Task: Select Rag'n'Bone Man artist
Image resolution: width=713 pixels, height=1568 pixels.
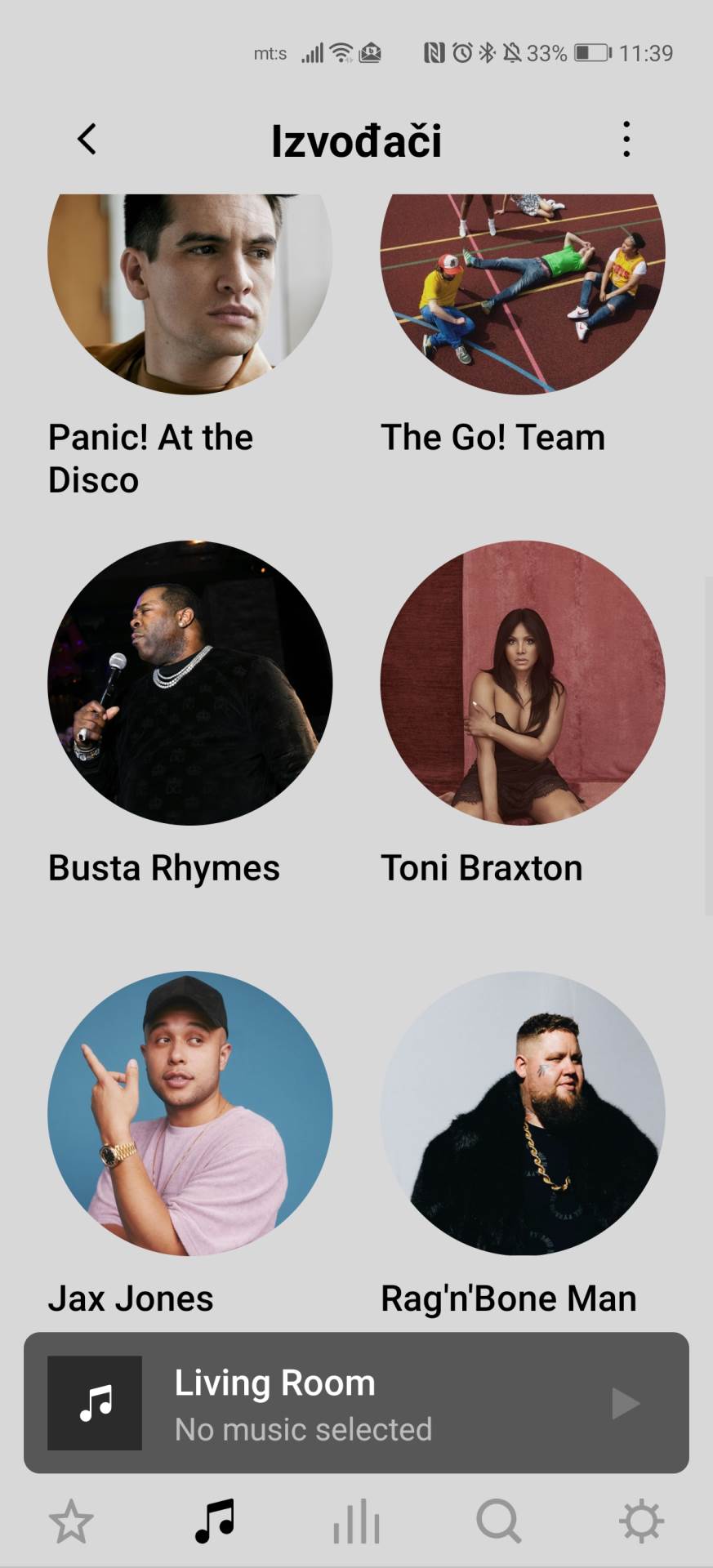Action: tap(522, 1112)
